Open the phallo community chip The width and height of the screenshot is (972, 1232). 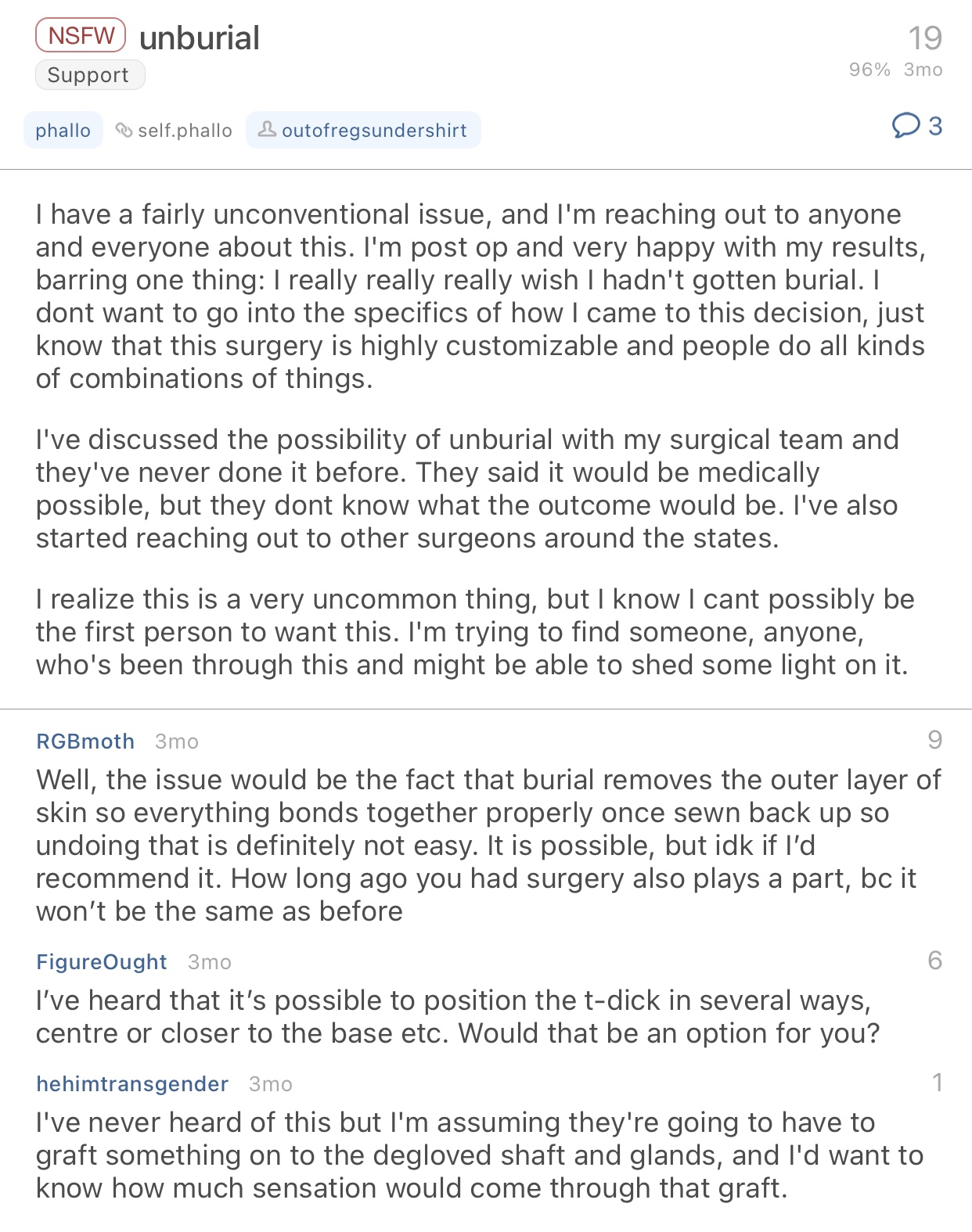63,130
